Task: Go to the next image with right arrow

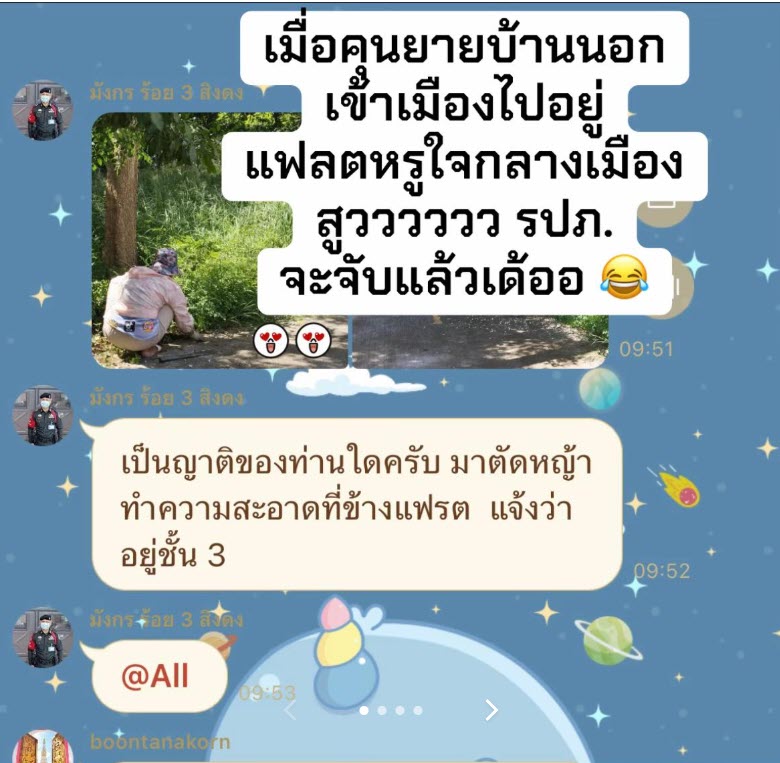Action: tap(491, 710)
